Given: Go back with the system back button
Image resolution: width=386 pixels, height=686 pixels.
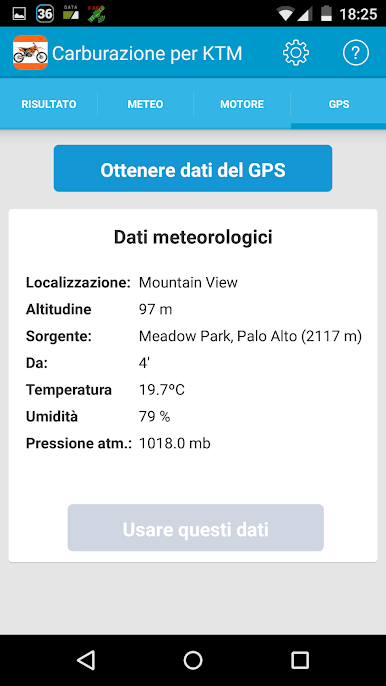Looking at the screenshot, I should [x=86, y=660].
